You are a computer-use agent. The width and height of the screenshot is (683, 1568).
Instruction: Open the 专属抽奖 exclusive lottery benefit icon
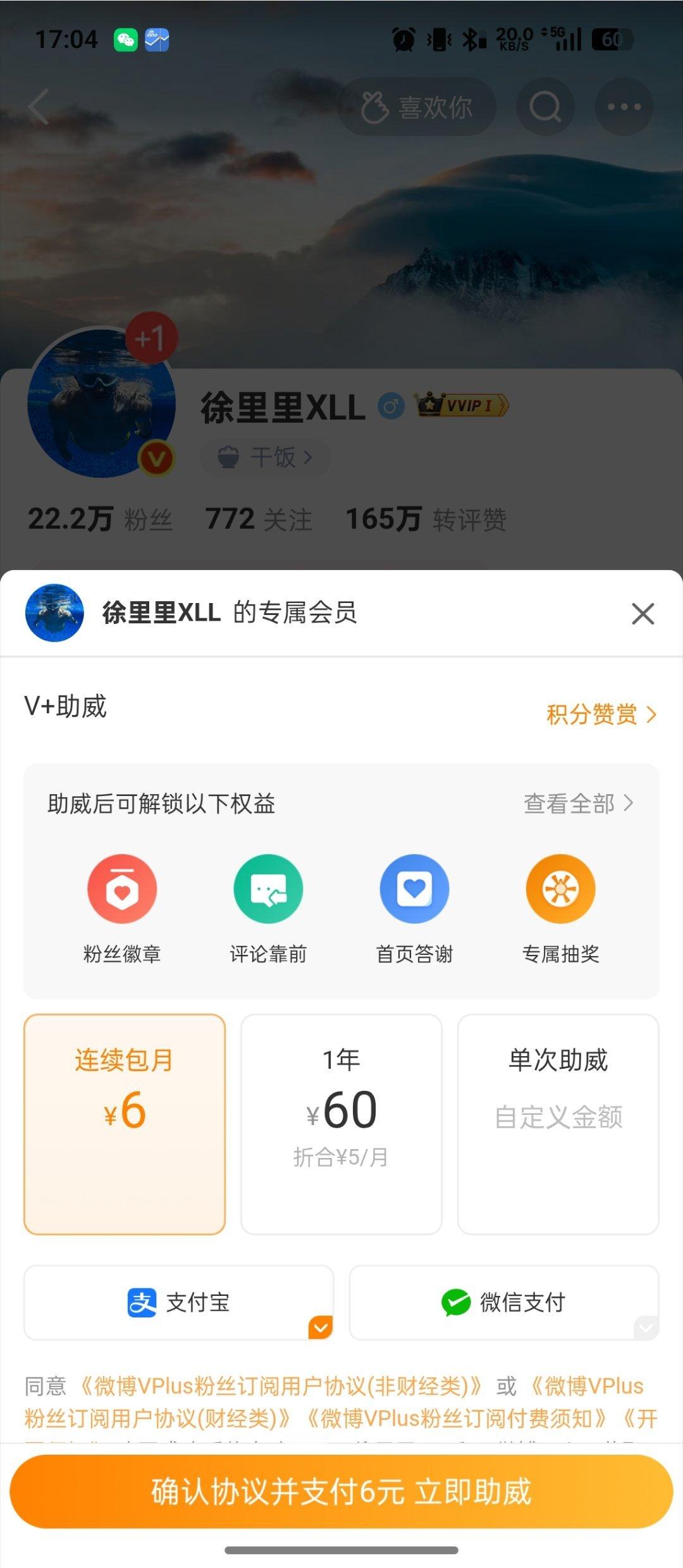coord(560,888)
